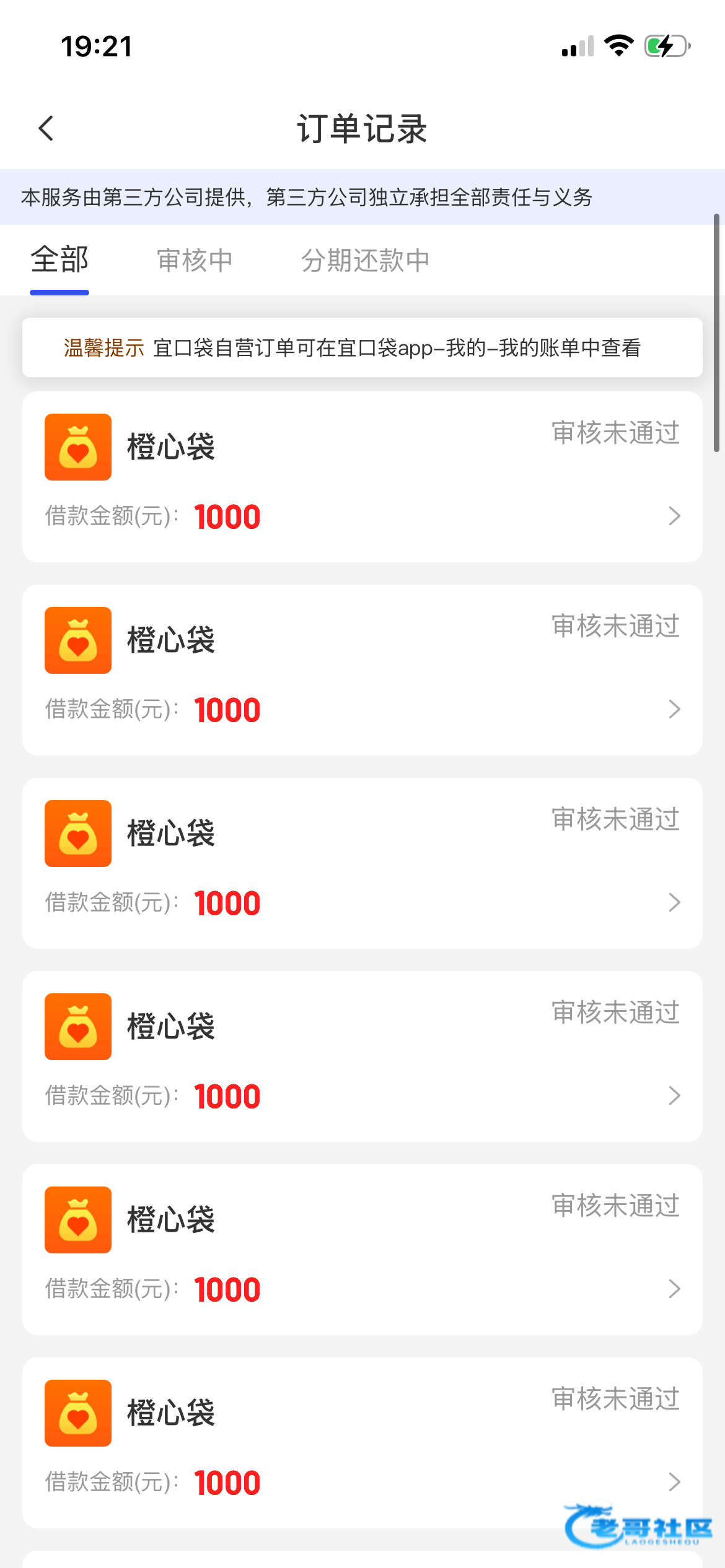Show orders under 分期还款中

coord(365,260)
